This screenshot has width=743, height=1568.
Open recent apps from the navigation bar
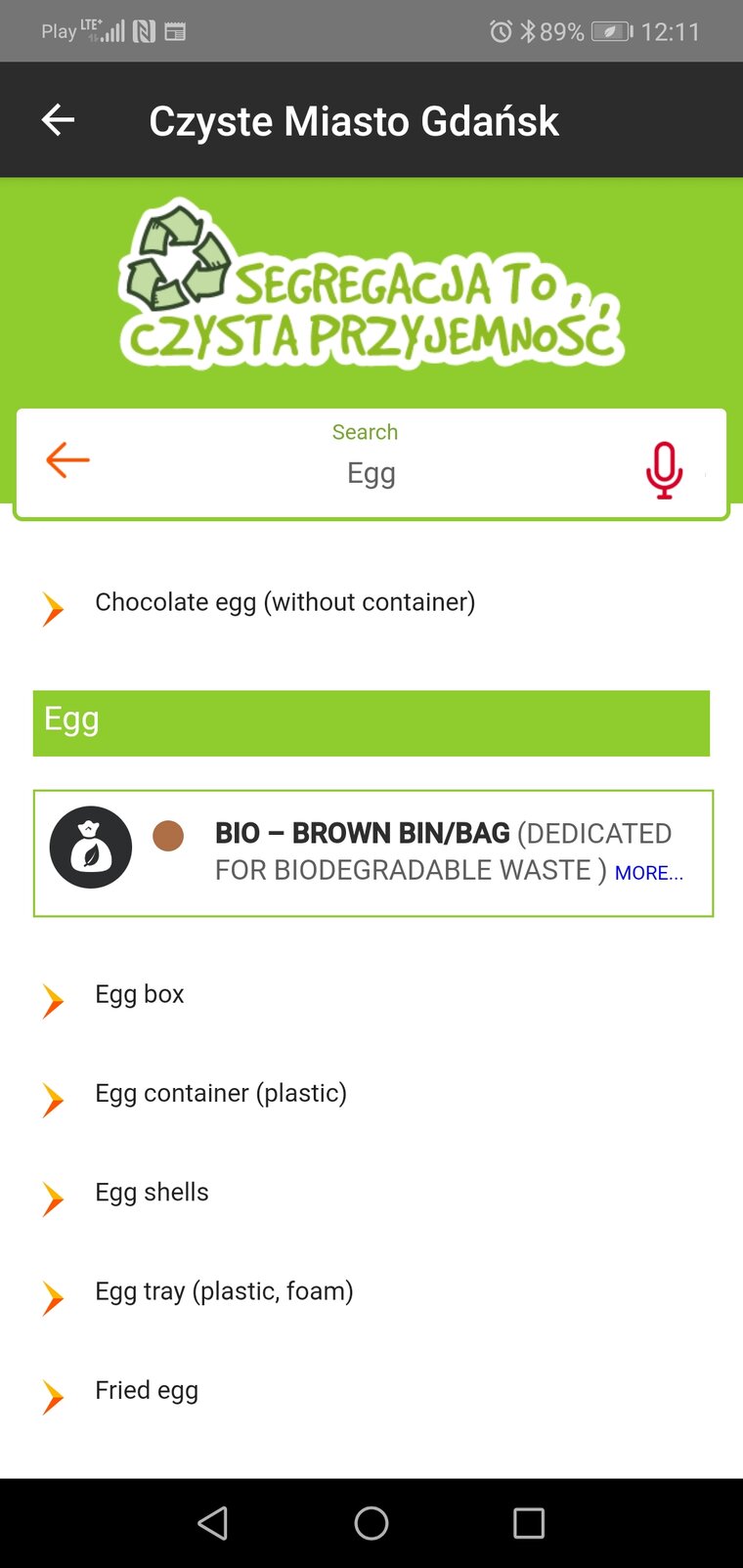pyautogui.click(x=529, y=1523)
